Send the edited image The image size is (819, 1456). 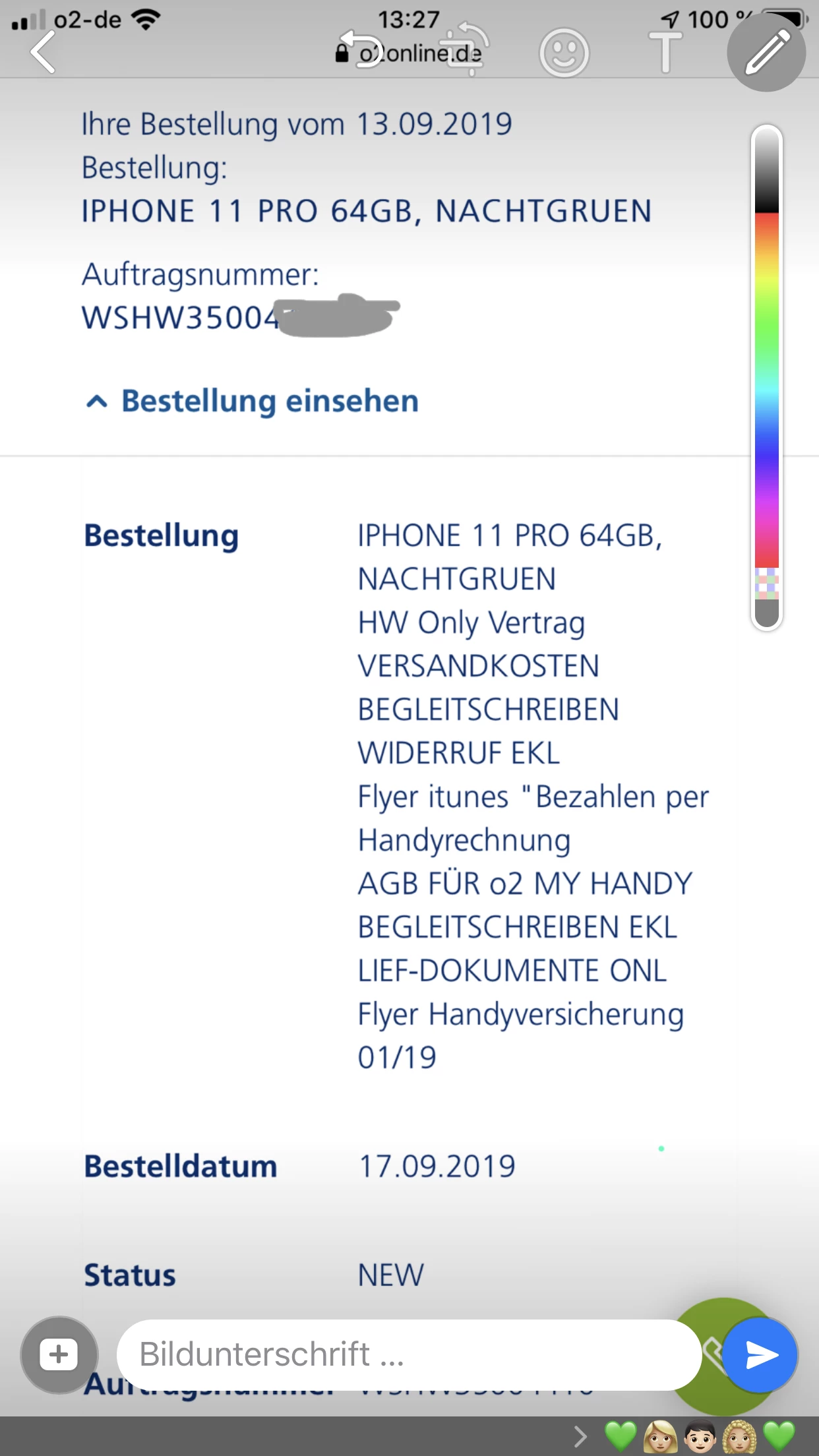761,1354
